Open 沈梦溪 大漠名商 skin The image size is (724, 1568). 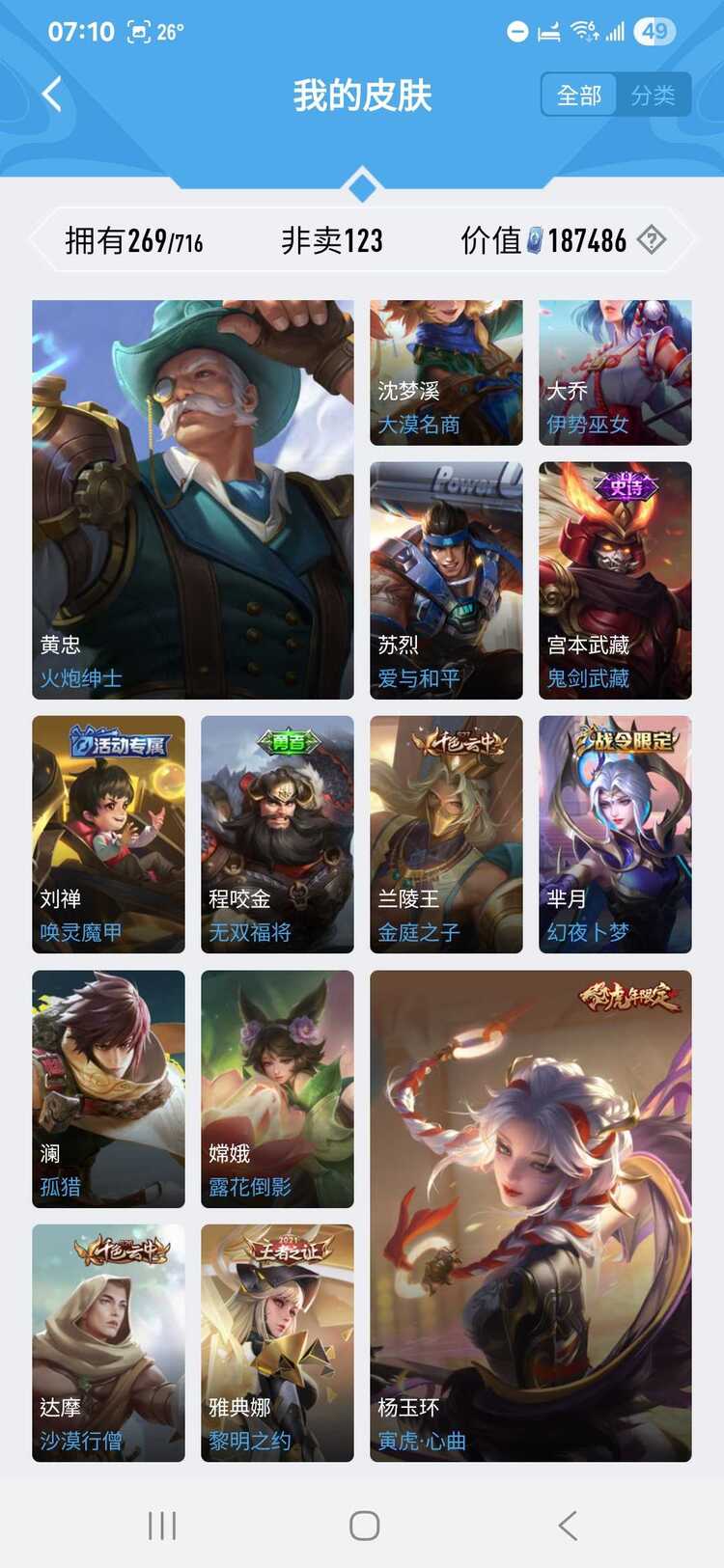446,372
